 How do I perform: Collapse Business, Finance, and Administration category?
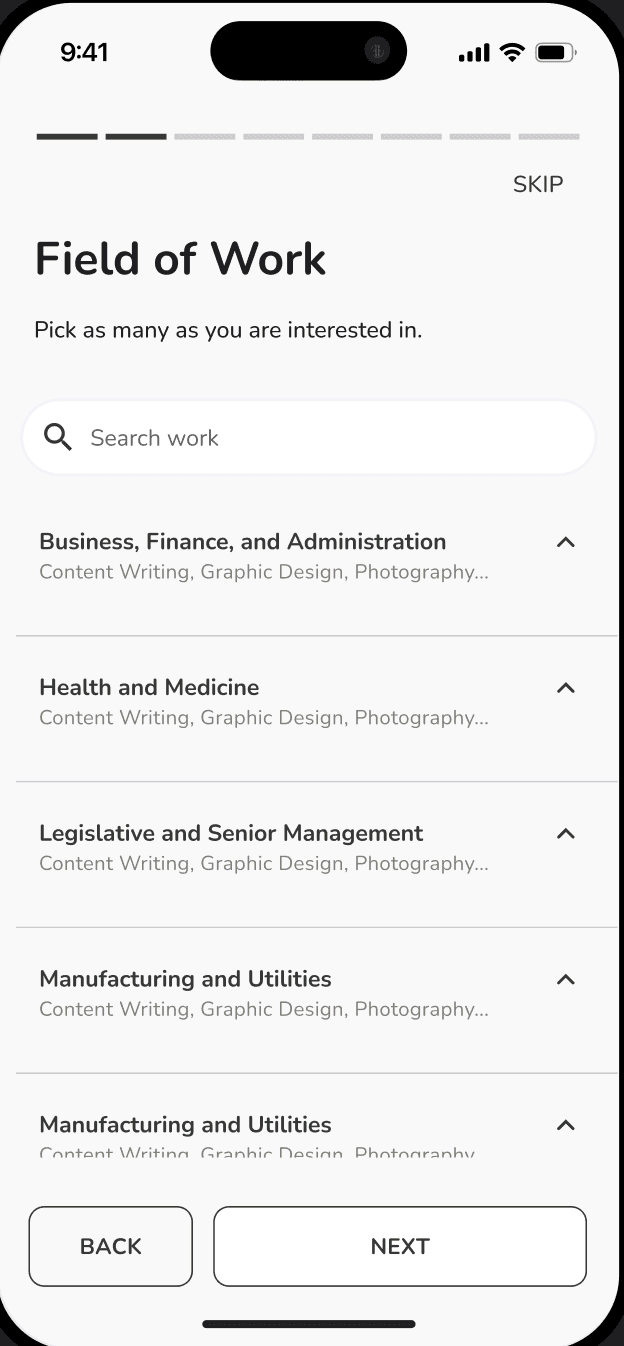566,542
